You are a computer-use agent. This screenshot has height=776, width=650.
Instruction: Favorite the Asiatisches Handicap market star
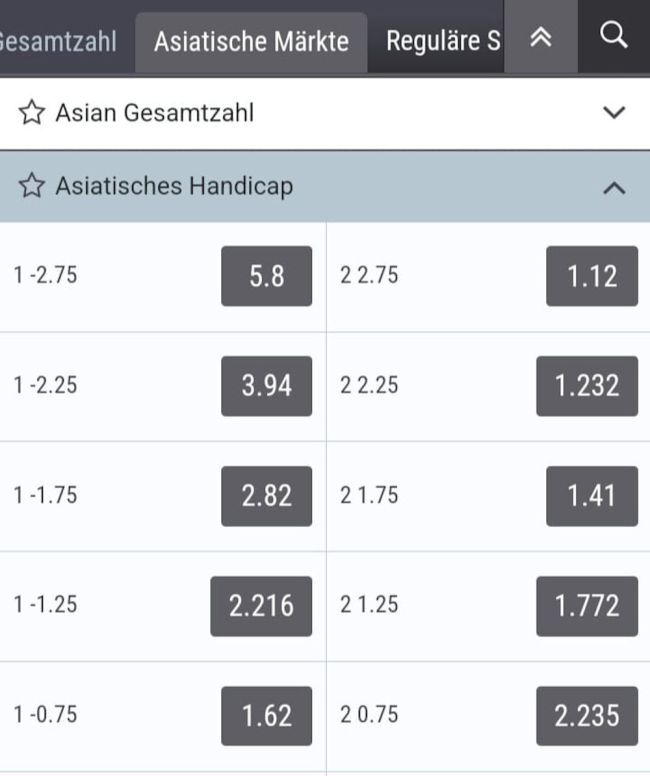tap(32, 186)
